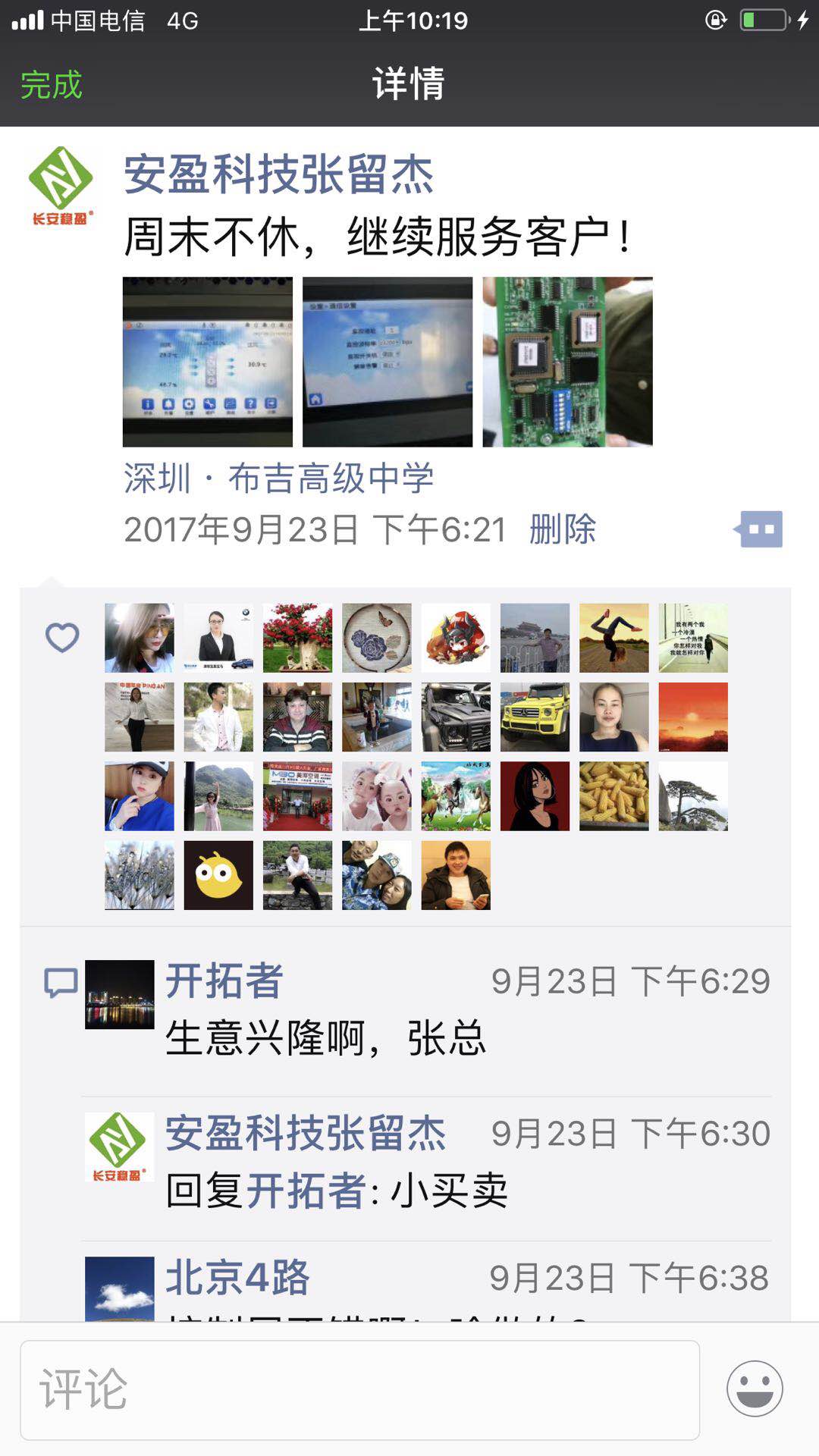Open the location 深圳 · 布吉高级中学
The width and height of the screenshot is (819, 1456).
pos(278,479)
